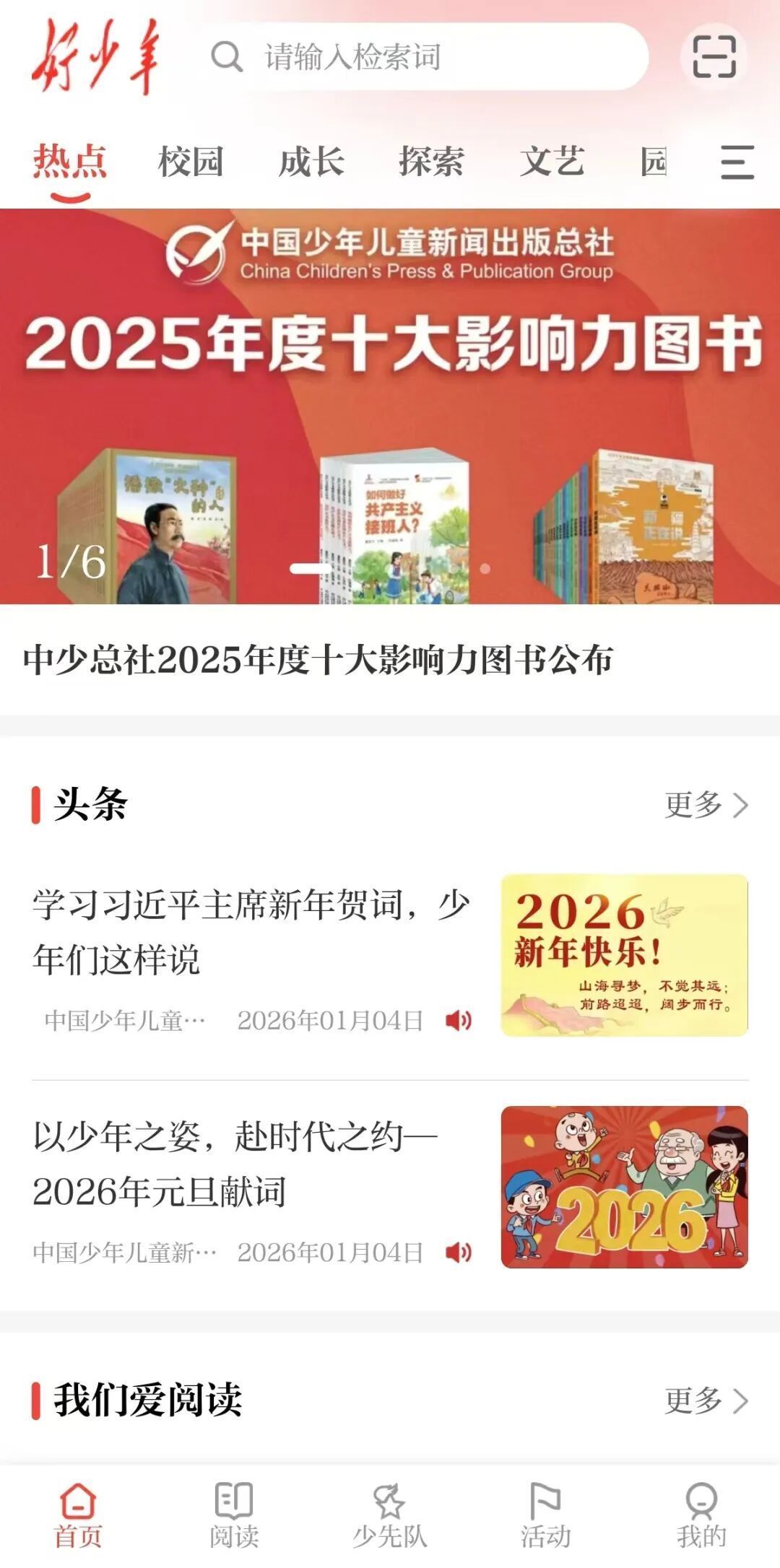Open the 我的 profile tab
The width and height of the screenshot is (780, 1568).
coord(701,1516)
